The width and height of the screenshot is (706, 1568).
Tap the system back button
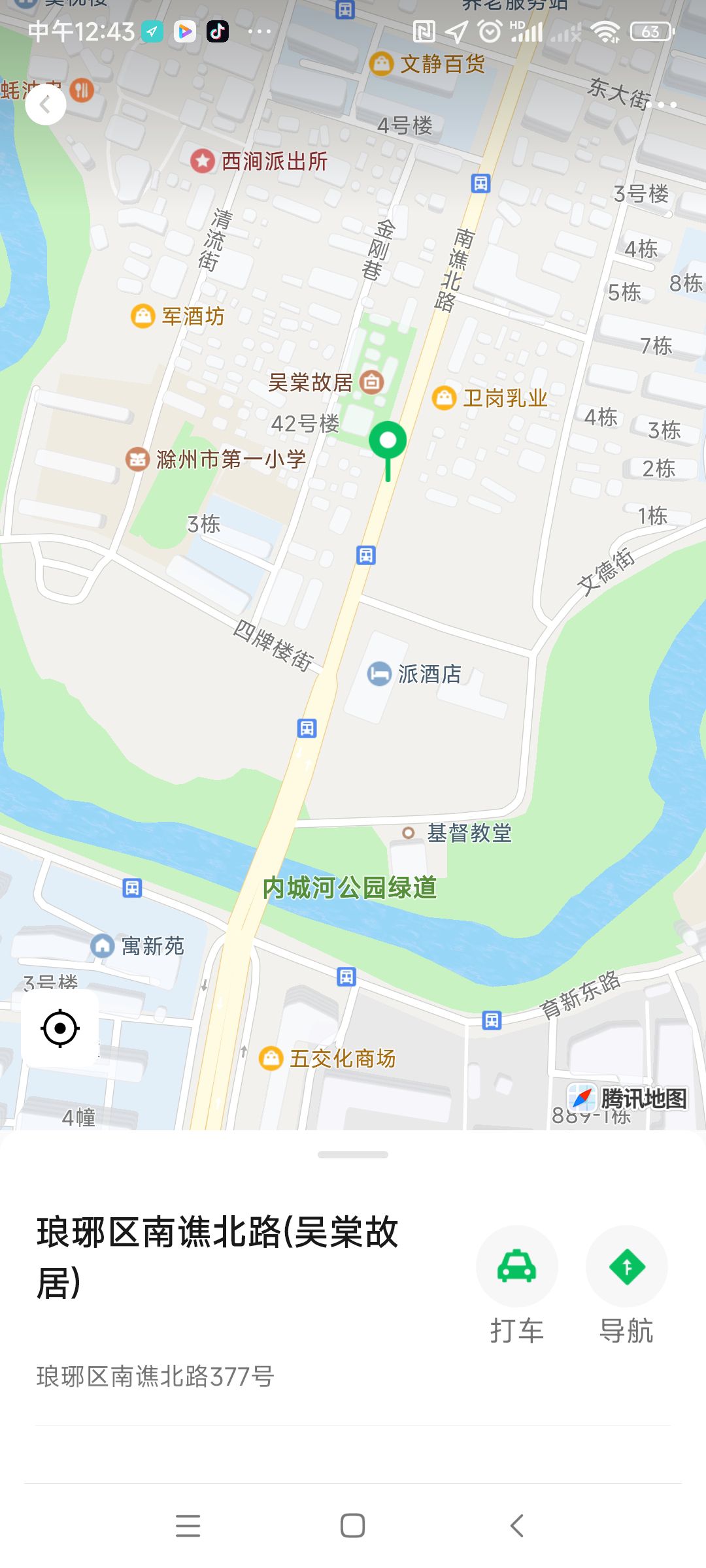pyautogui.click(x=516, y=1526)
